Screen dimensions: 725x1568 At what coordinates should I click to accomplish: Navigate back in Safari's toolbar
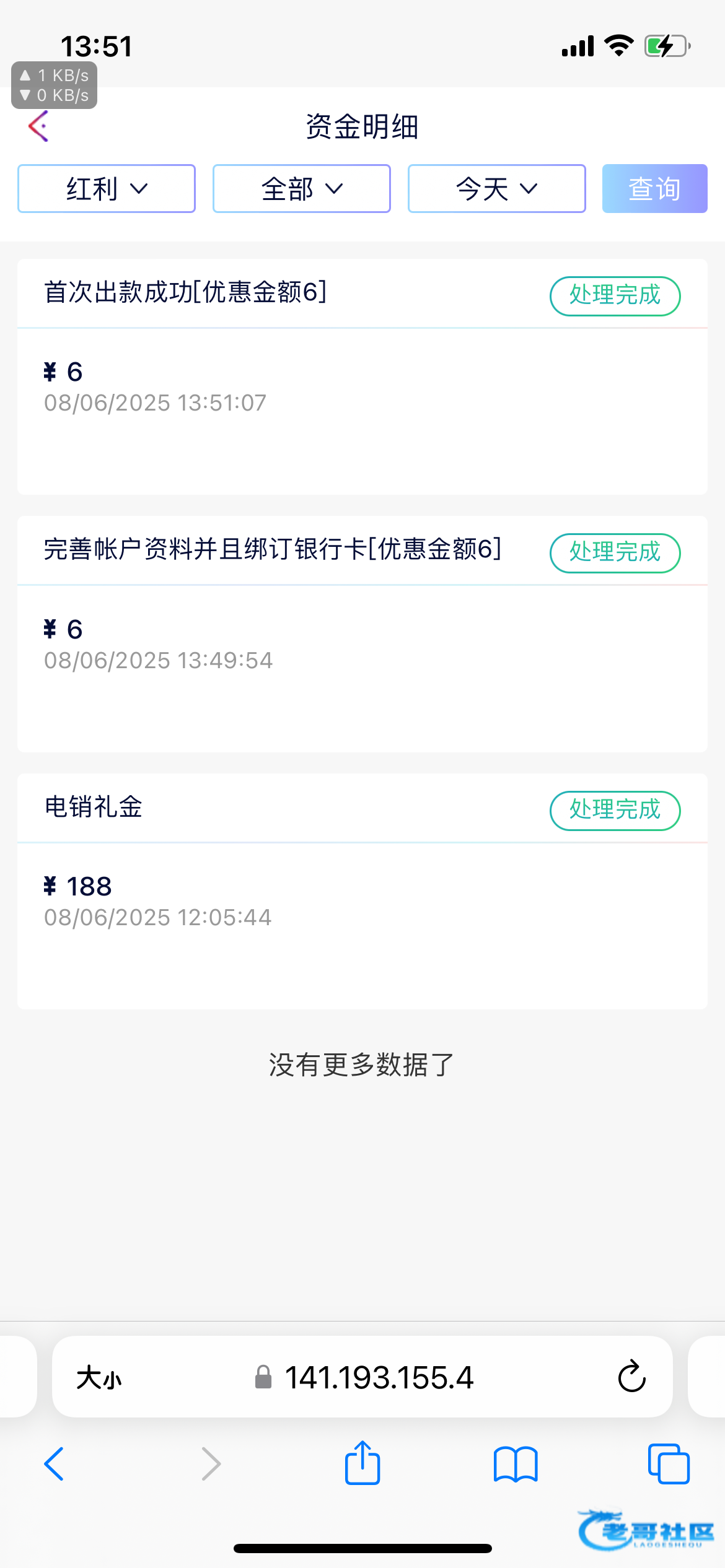pyautogui.click(x=55, y=1464)
